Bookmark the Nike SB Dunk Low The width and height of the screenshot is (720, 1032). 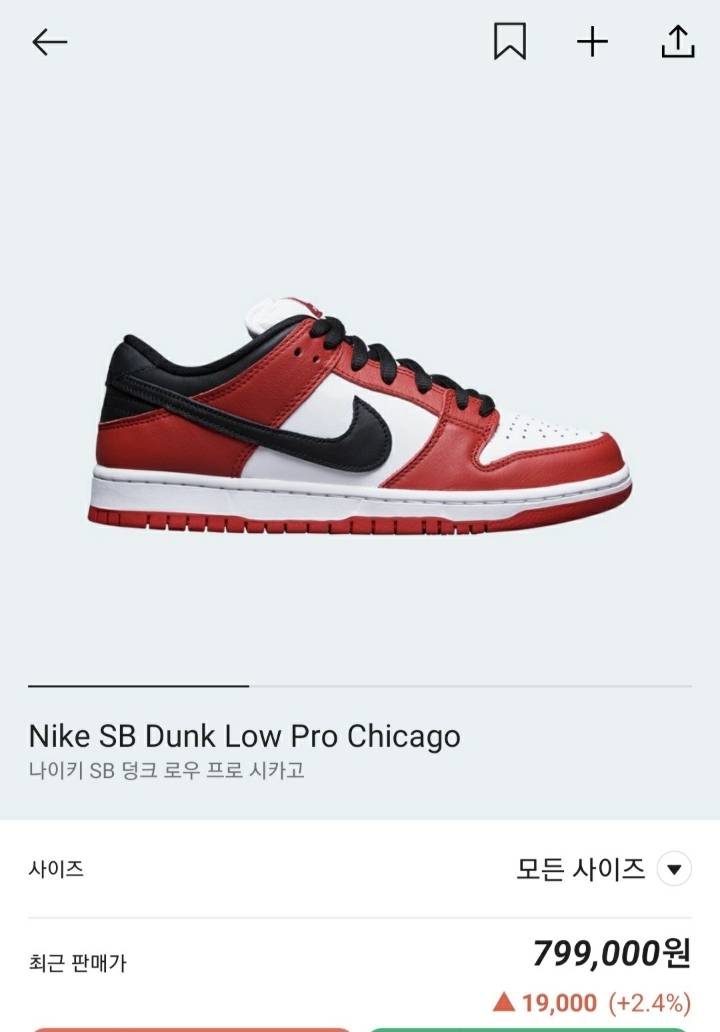pyautogui.click(x=509, y=42)
